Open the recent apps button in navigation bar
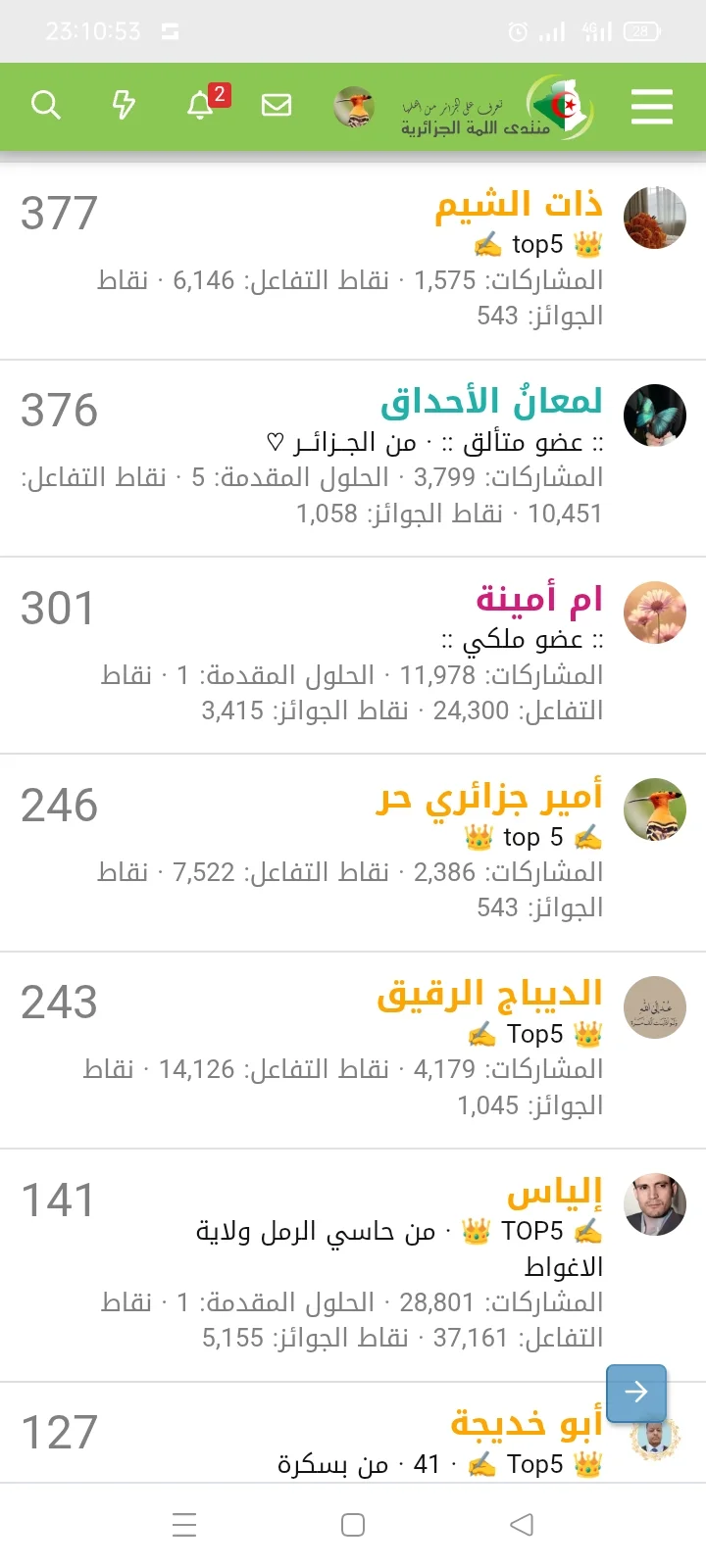Screen dimensions: 706x1568 tap(184, 1525)
